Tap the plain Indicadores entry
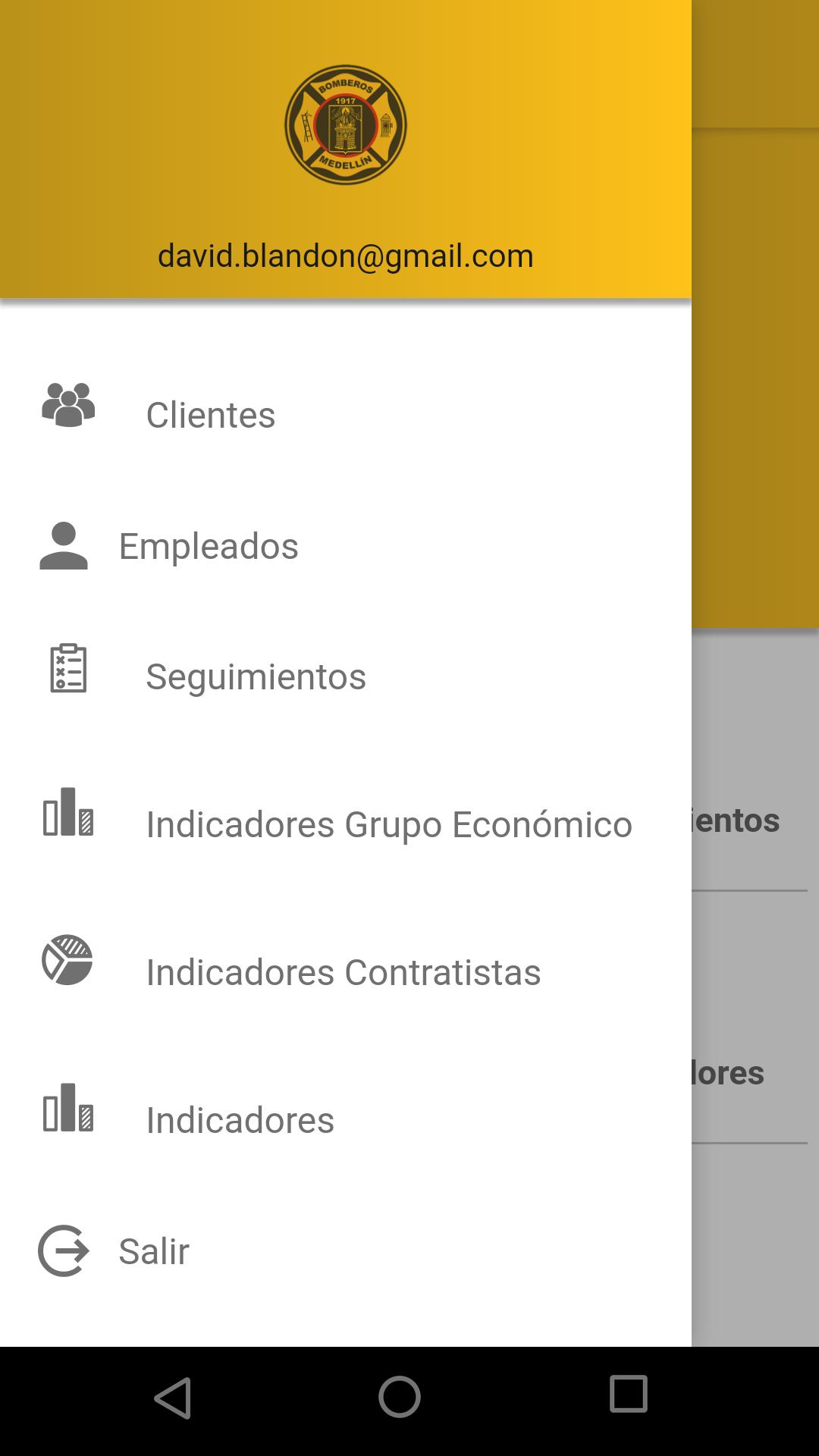The image size is (819, 1456). point(345,1120)
